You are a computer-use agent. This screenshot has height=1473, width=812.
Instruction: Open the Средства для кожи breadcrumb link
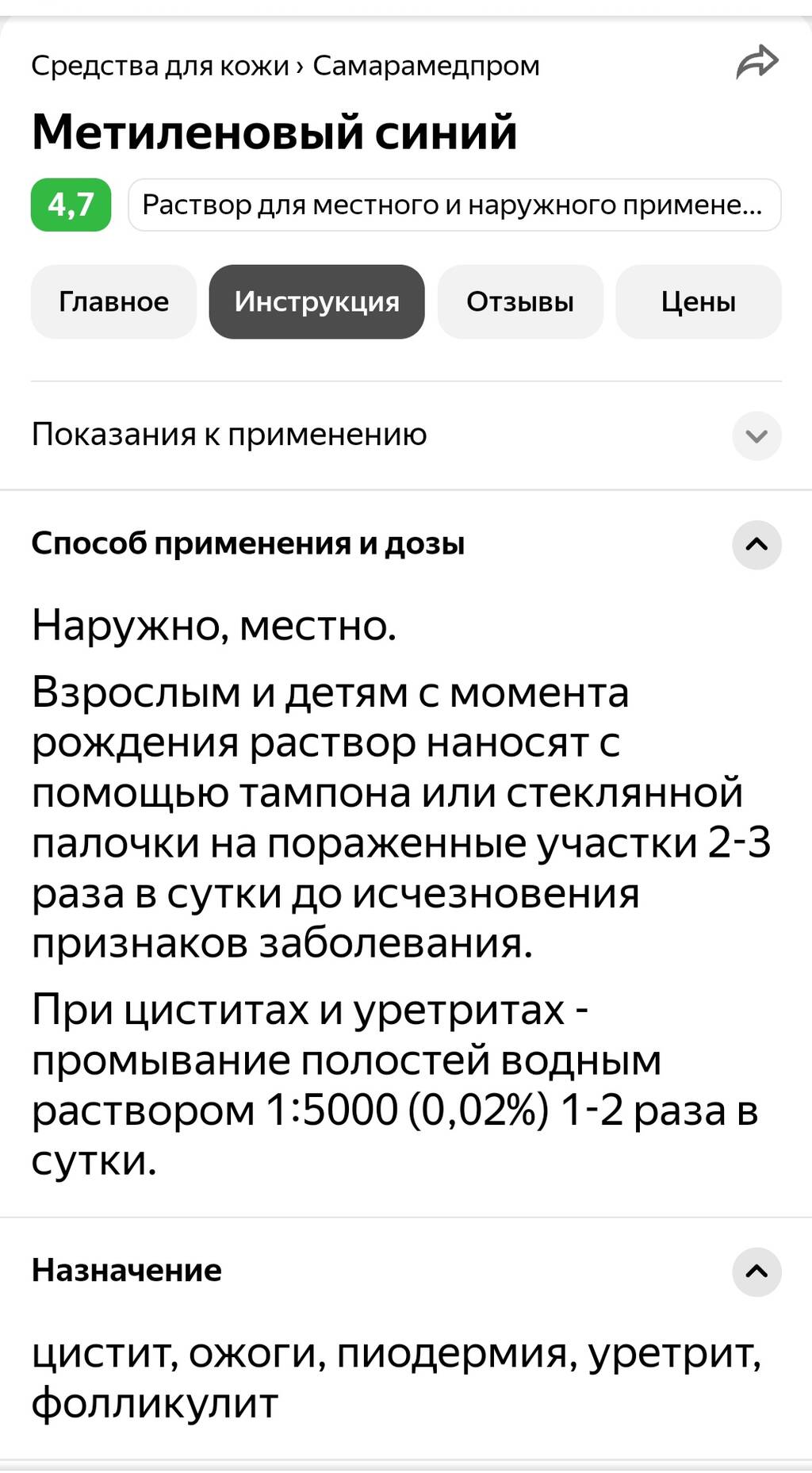160,65
